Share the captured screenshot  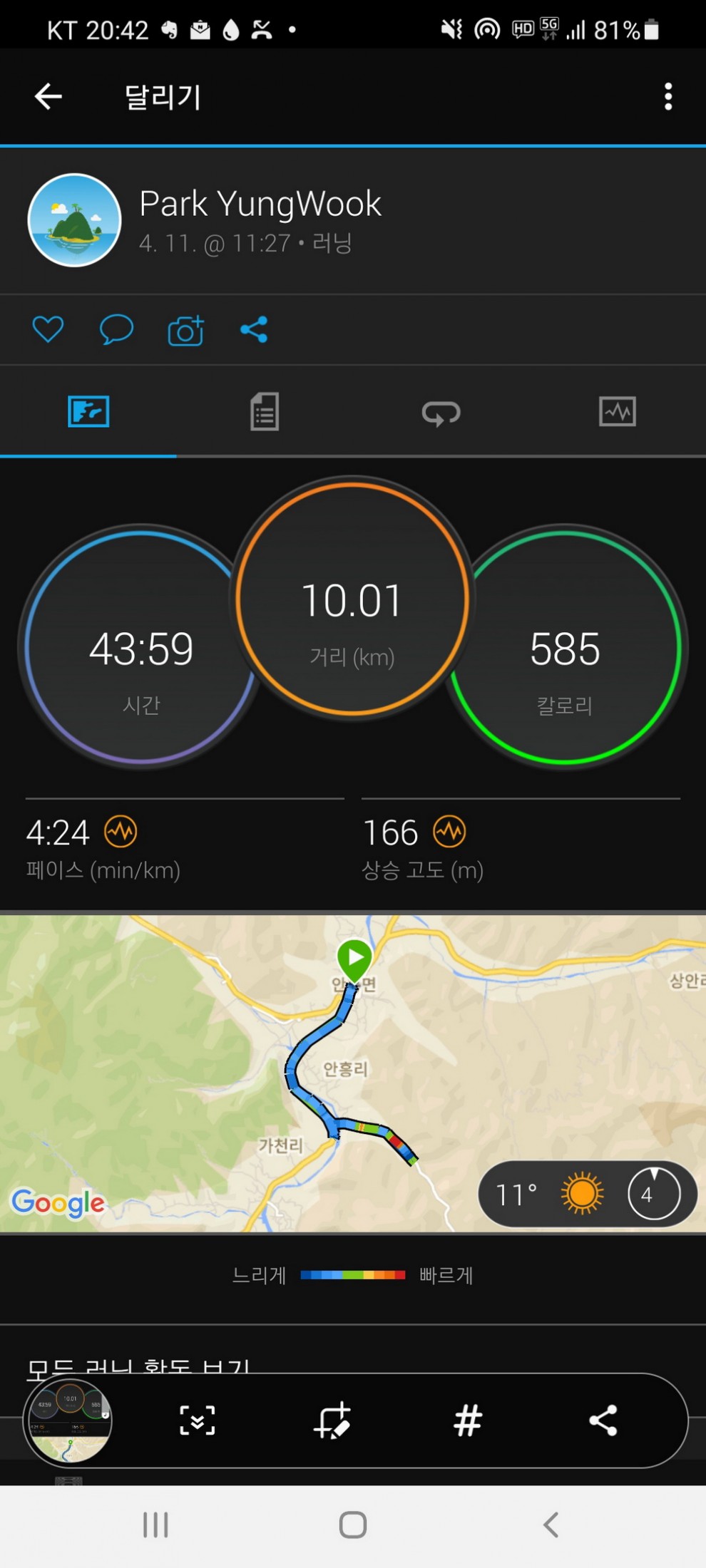[603, 1420]
